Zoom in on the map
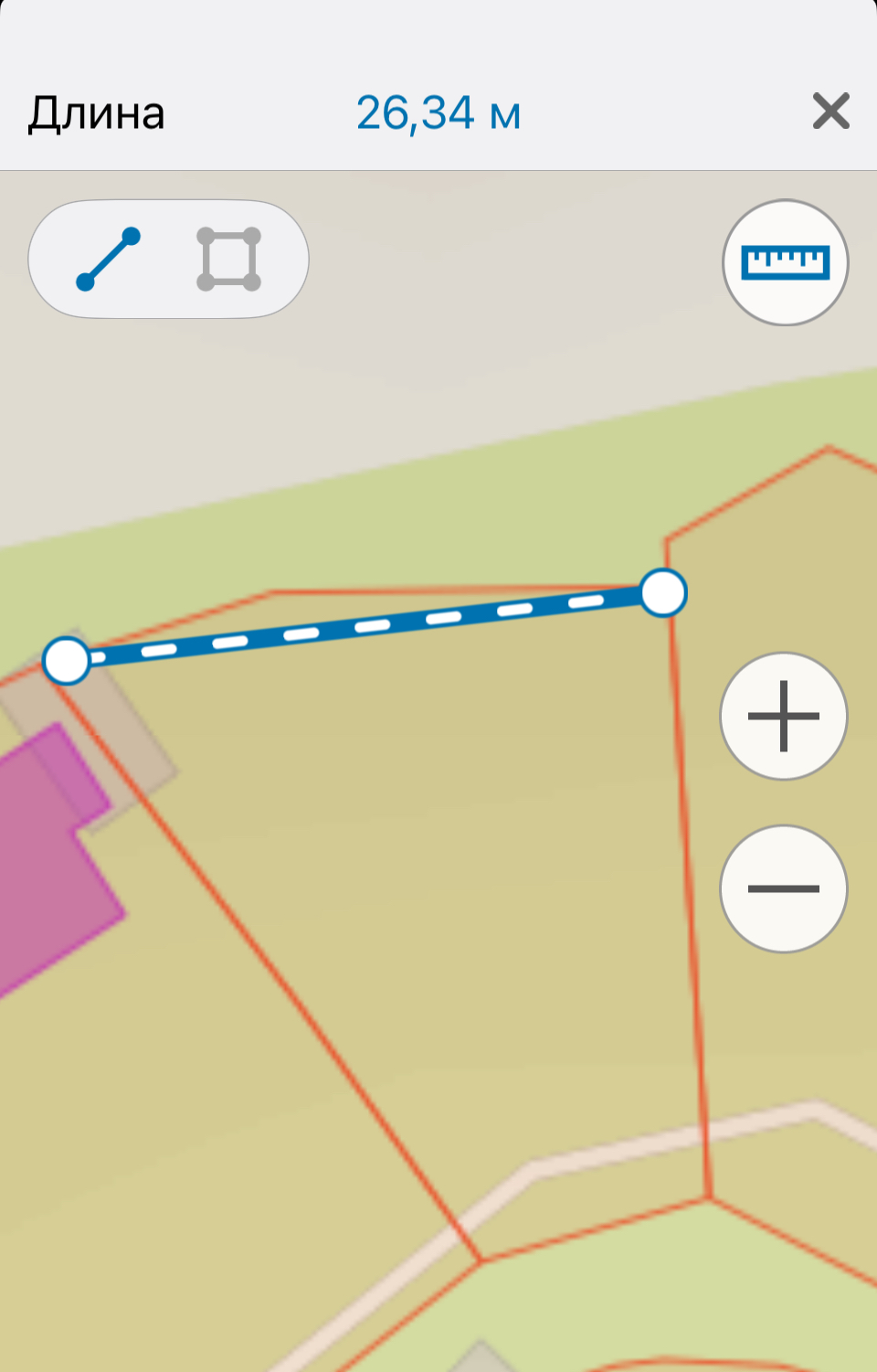877x1372 pixels. (783, 716)
